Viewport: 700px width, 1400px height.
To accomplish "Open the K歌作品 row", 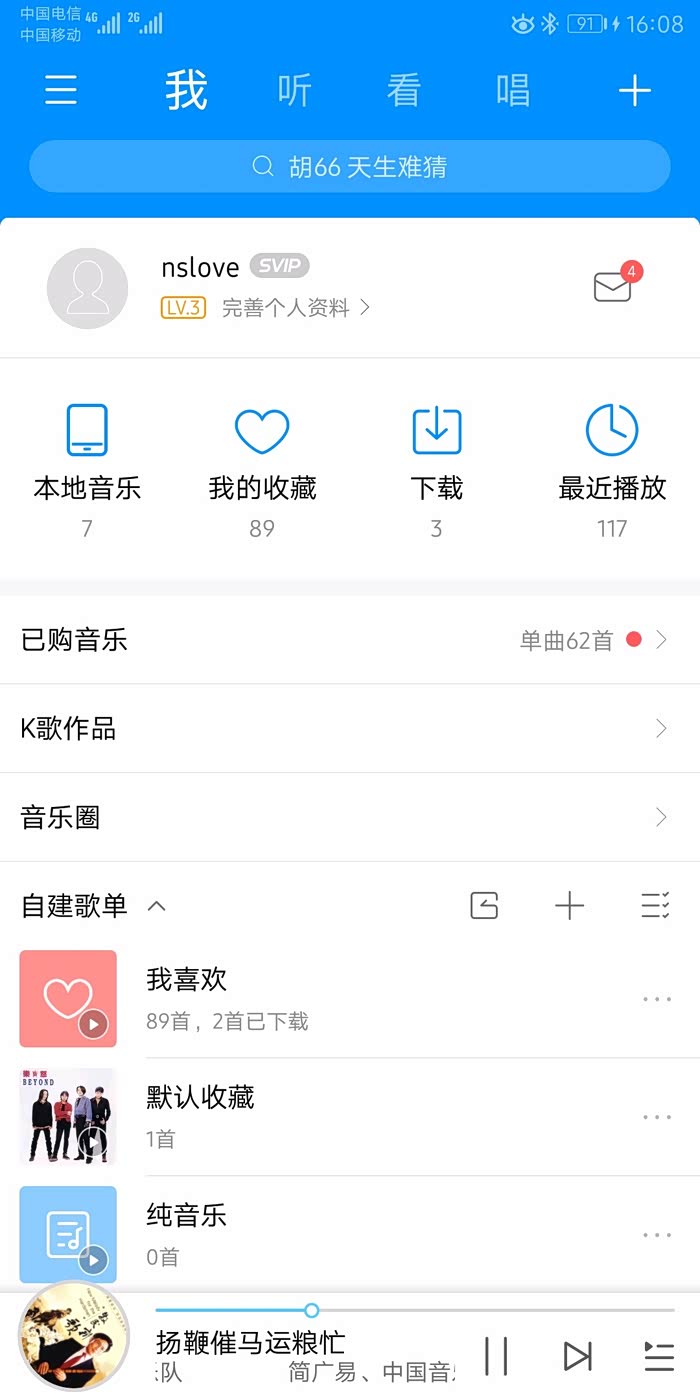I will point(350,729).
